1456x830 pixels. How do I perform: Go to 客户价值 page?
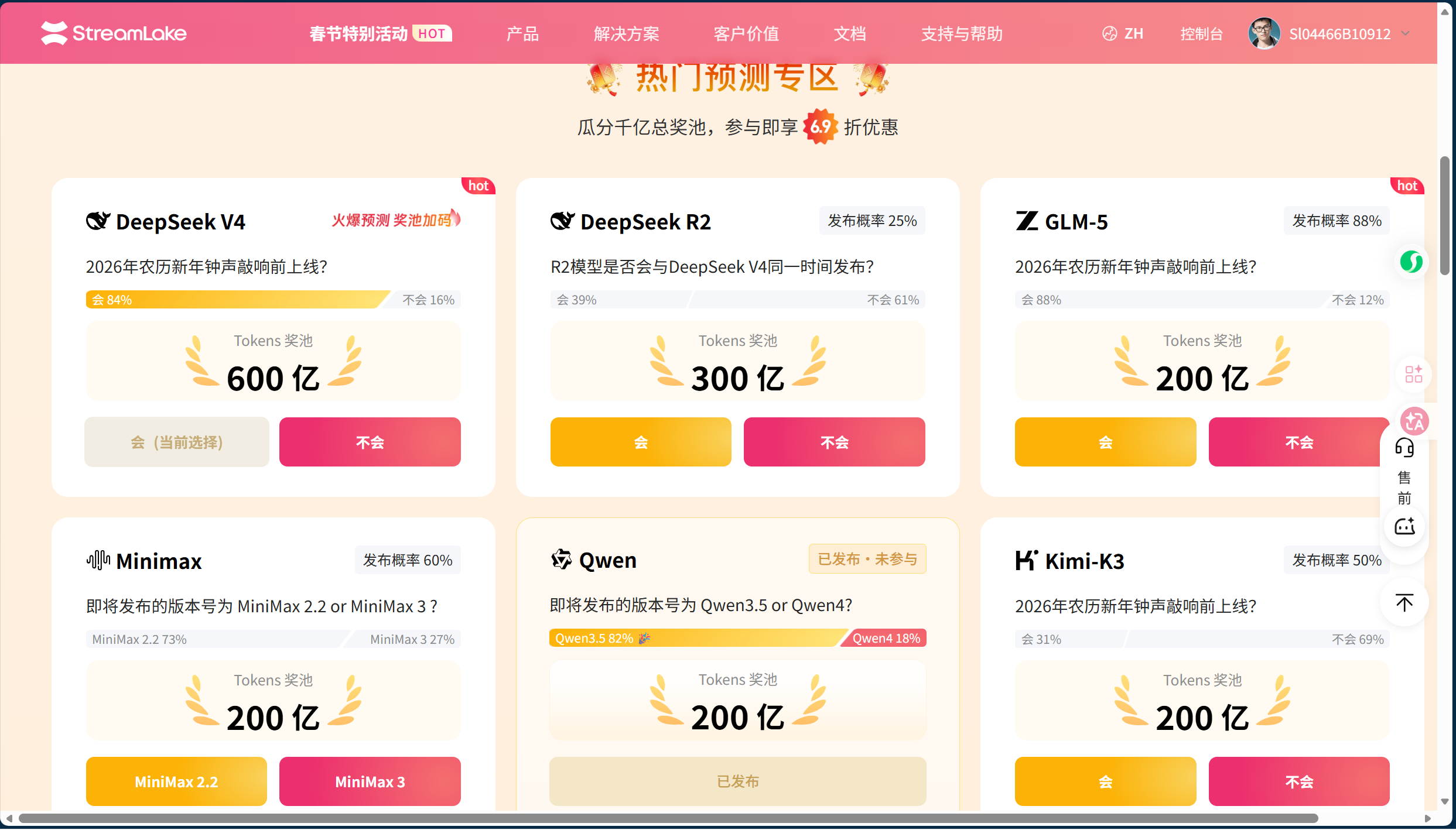(746, 34)
